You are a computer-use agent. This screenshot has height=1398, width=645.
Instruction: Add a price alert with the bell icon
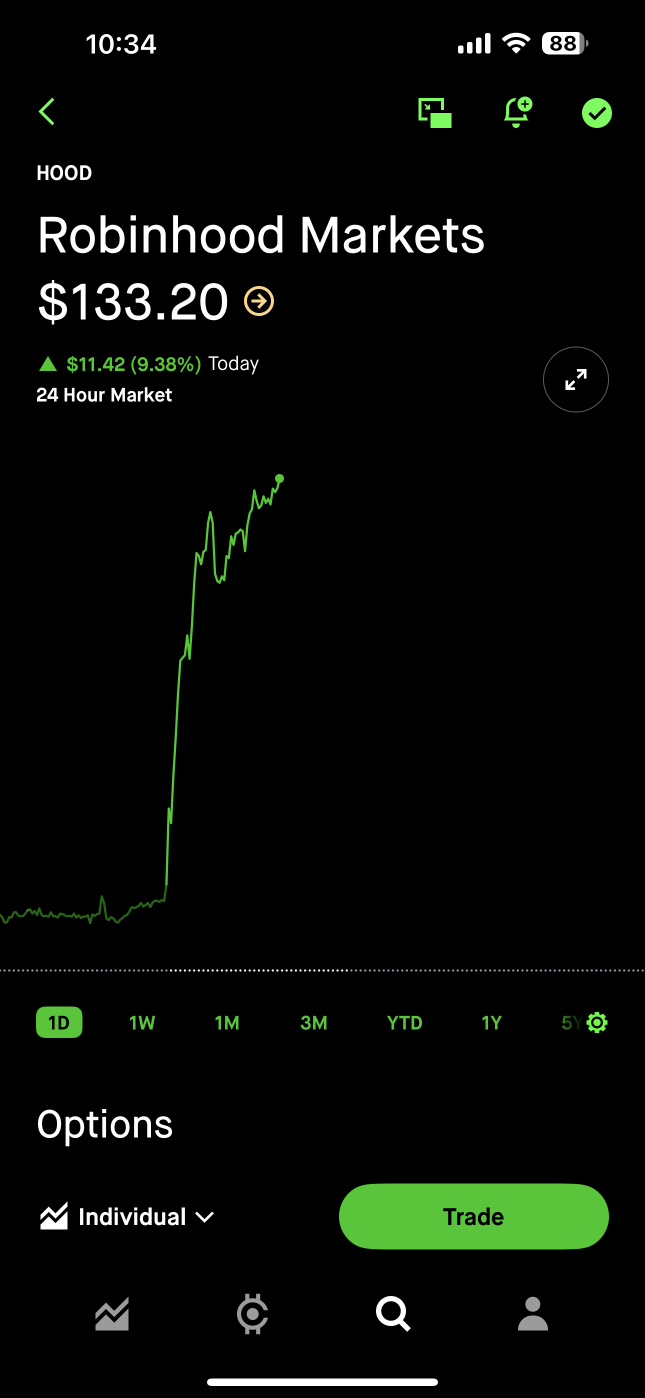click(x=517, y=112)
